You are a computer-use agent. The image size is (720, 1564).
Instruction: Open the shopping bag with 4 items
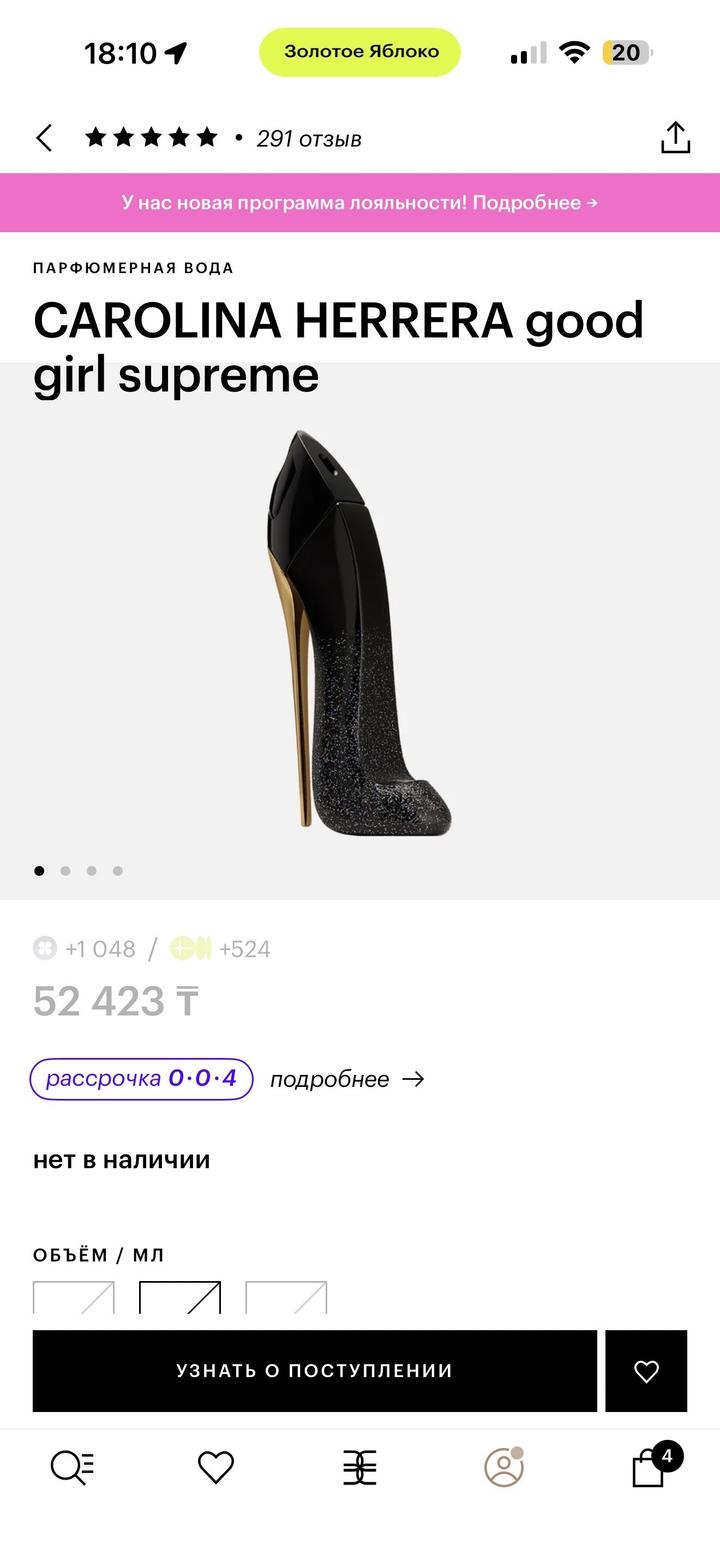pos(650,1467)
